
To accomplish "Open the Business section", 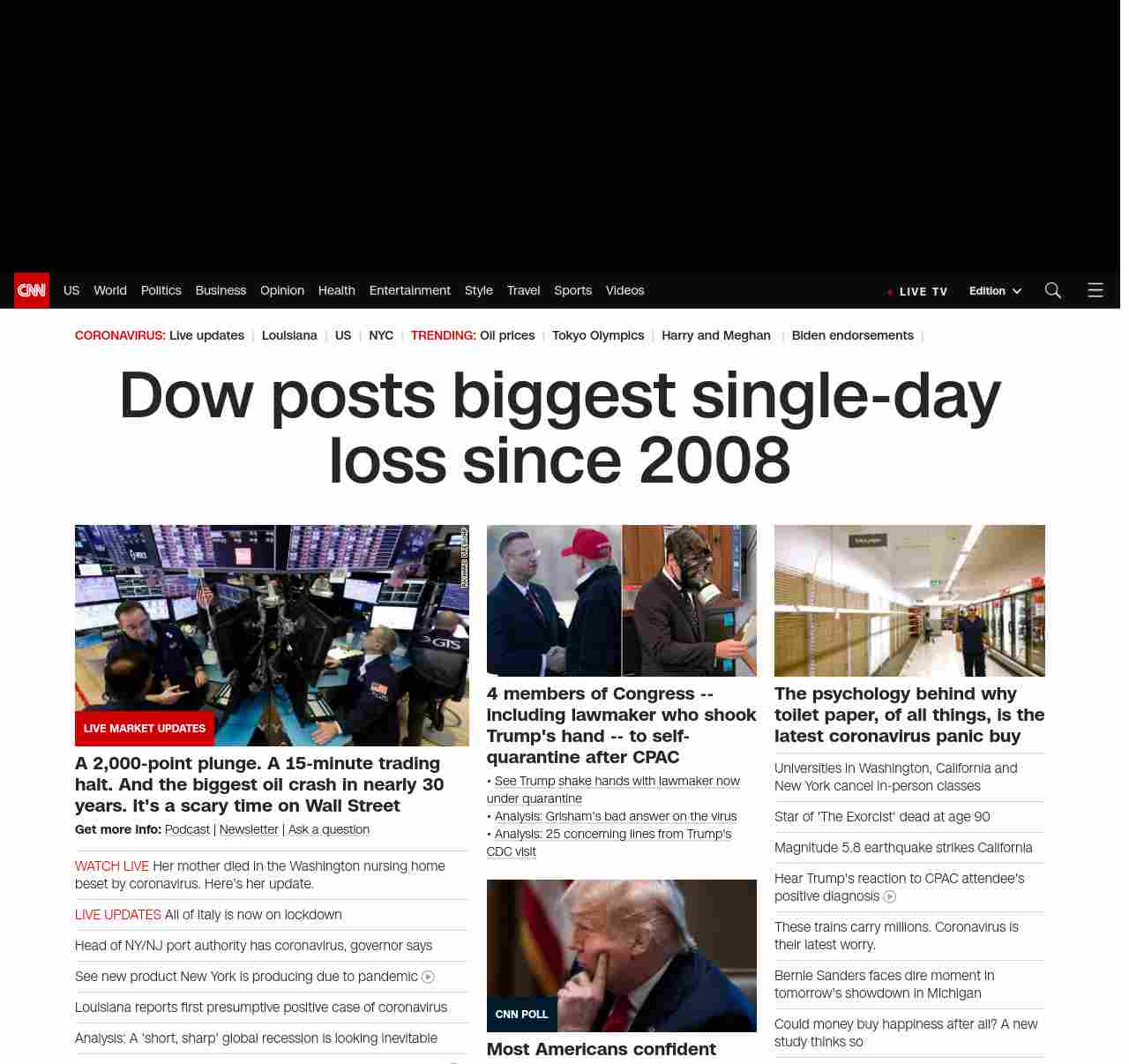I will [x=221, y=290].
